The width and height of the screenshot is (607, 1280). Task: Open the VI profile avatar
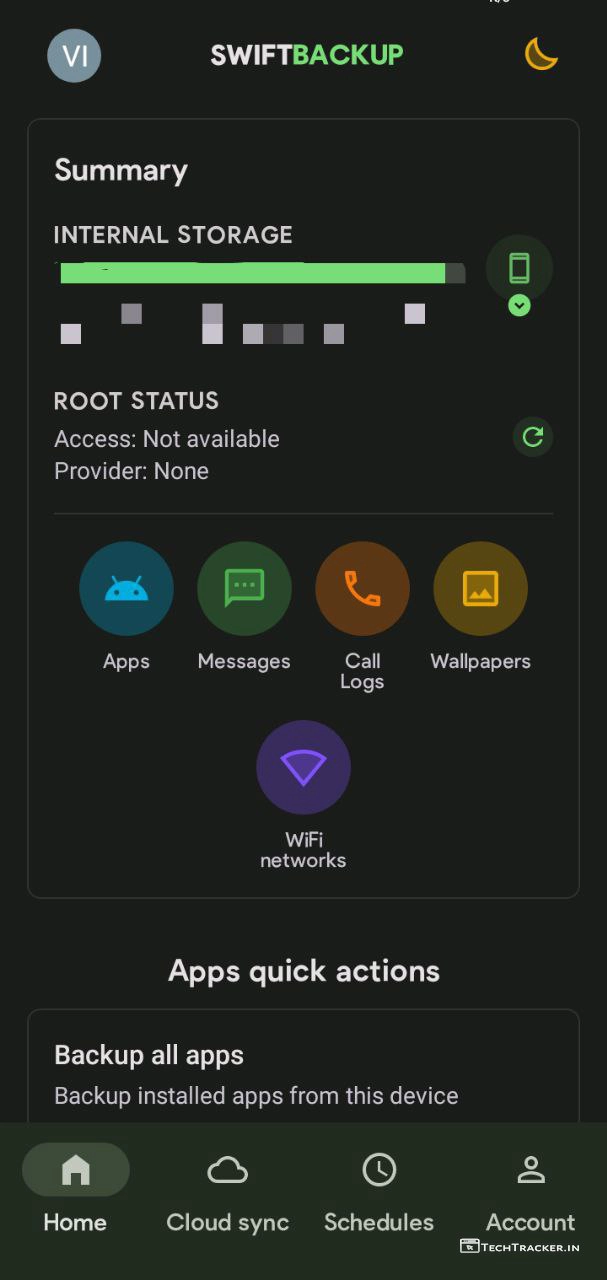pyautogui.click(x=74, y=55)
